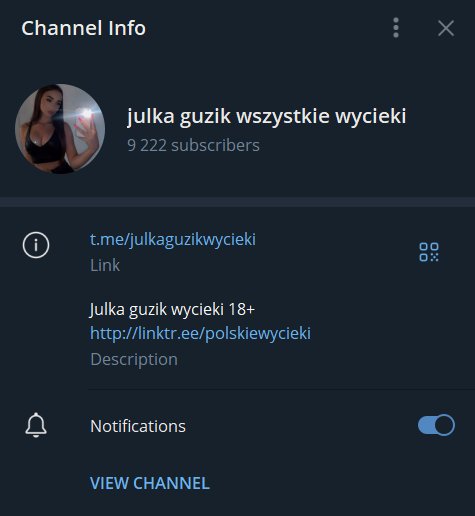
Task: Open the three-dot overflow menu
Action: click(396, 28)
